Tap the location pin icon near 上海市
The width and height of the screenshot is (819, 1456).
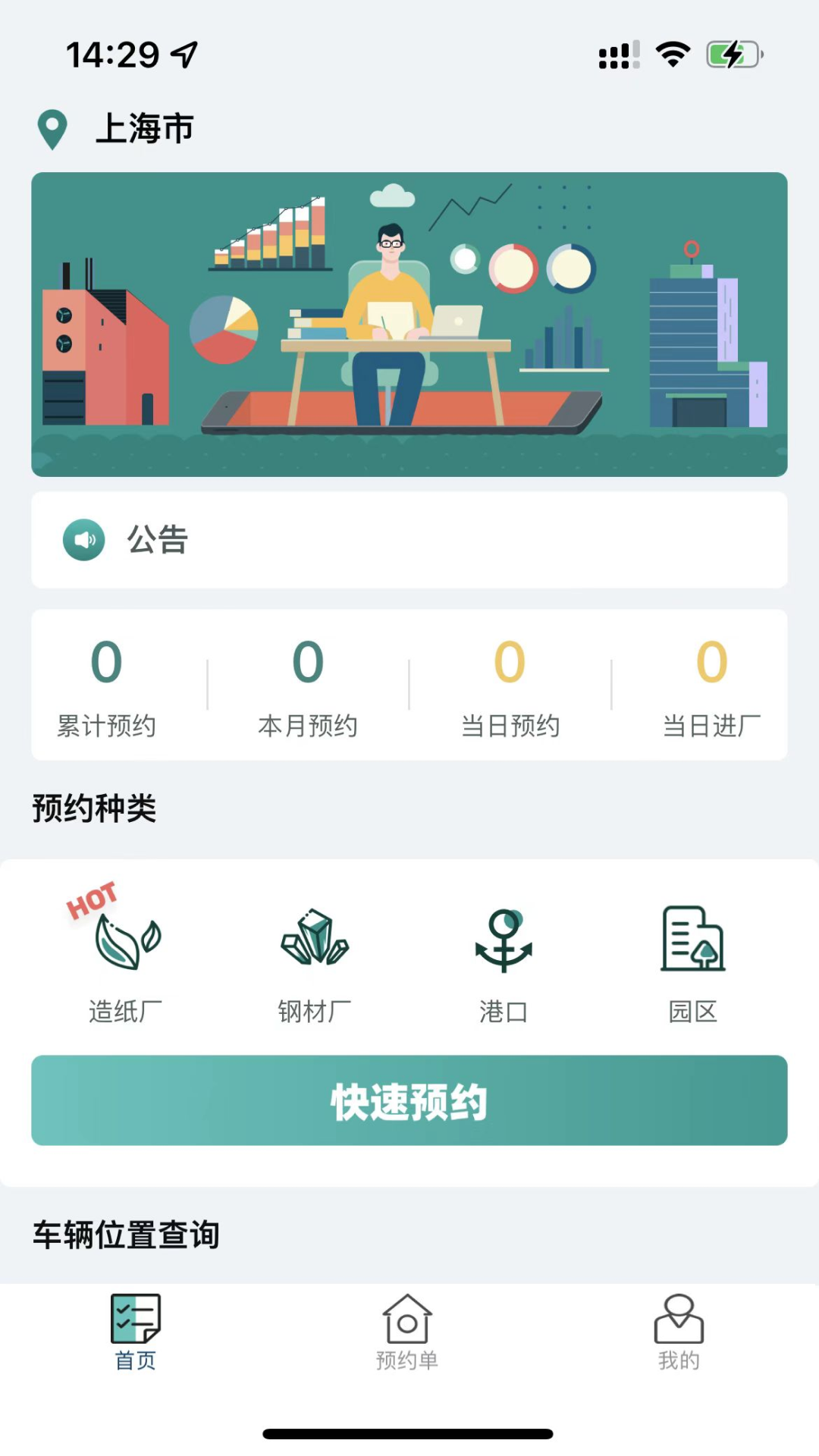52,129
